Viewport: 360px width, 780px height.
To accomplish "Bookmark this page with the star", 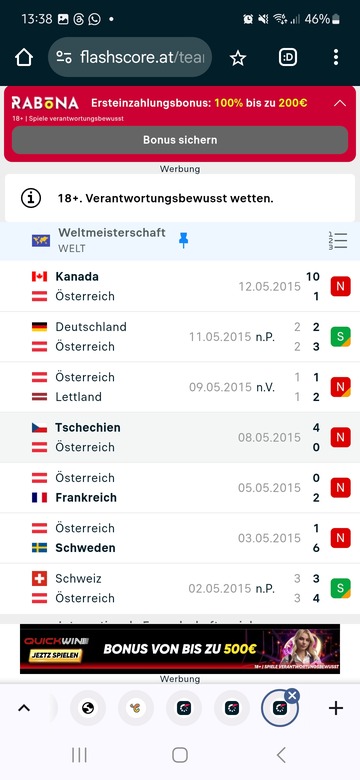I will pyautogui.click(x=238, y=58).
